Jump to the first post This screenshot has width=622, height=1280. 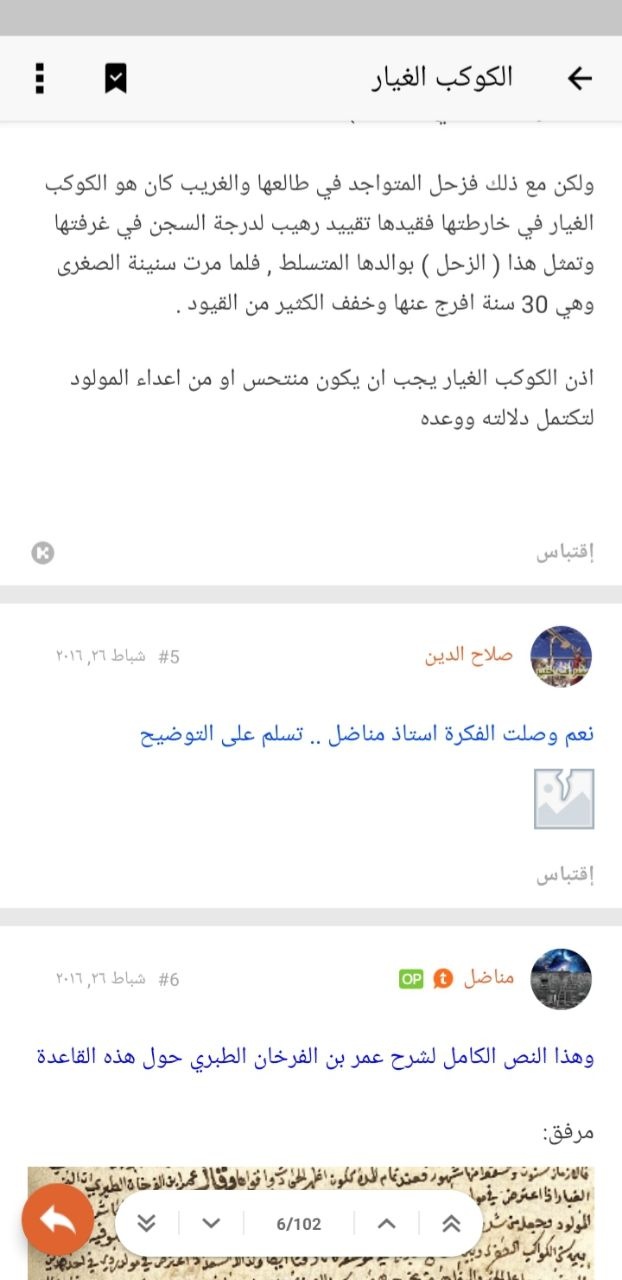pos(451,1223)
